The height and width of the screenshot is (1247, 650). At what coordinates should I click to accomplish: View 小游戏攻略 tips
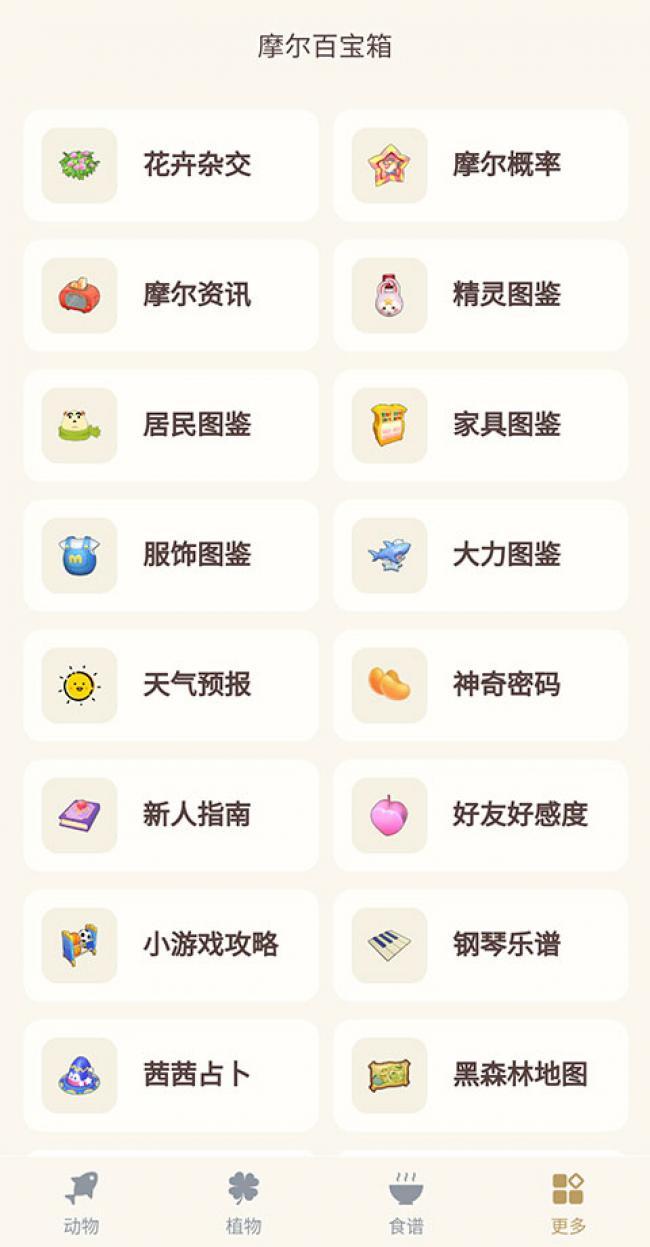tap(171, 945)
